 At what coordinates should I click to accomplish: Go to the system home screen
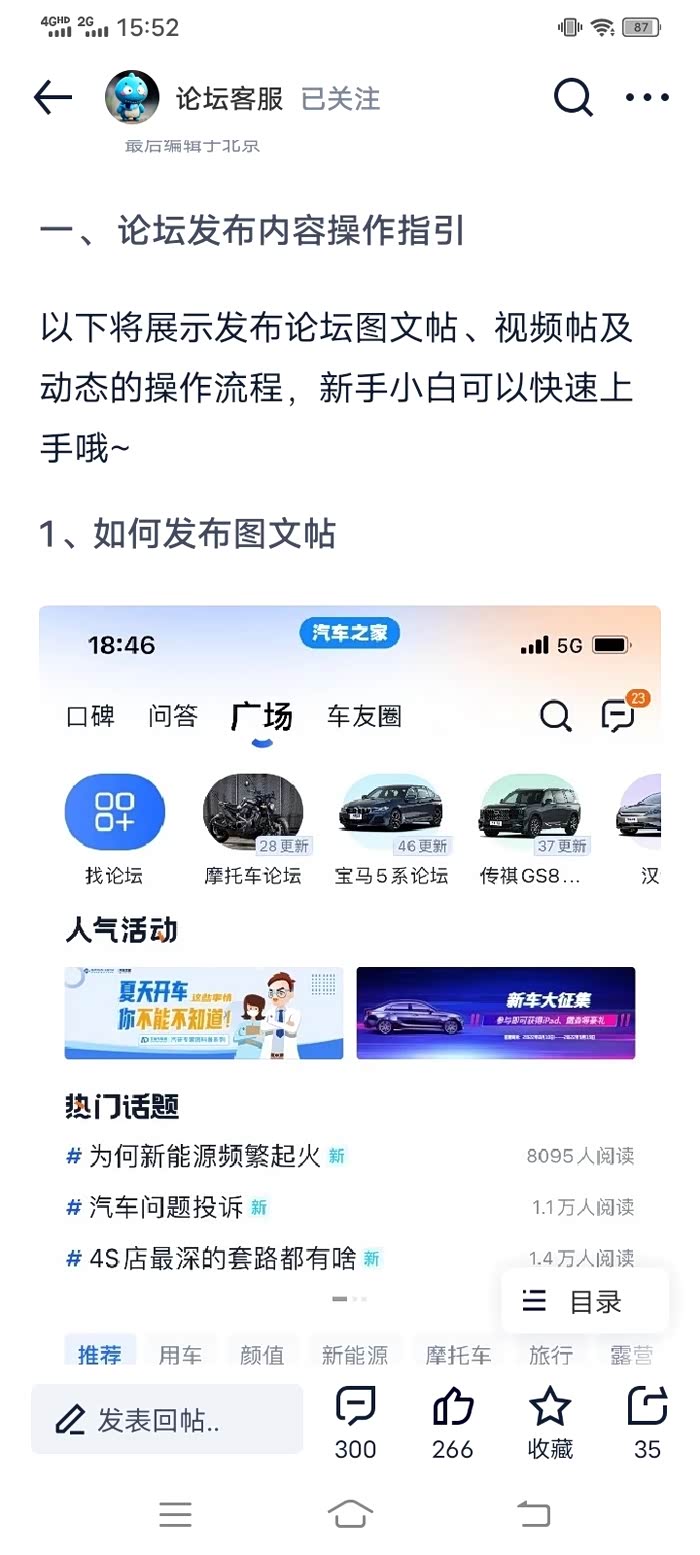point(350,1514)
